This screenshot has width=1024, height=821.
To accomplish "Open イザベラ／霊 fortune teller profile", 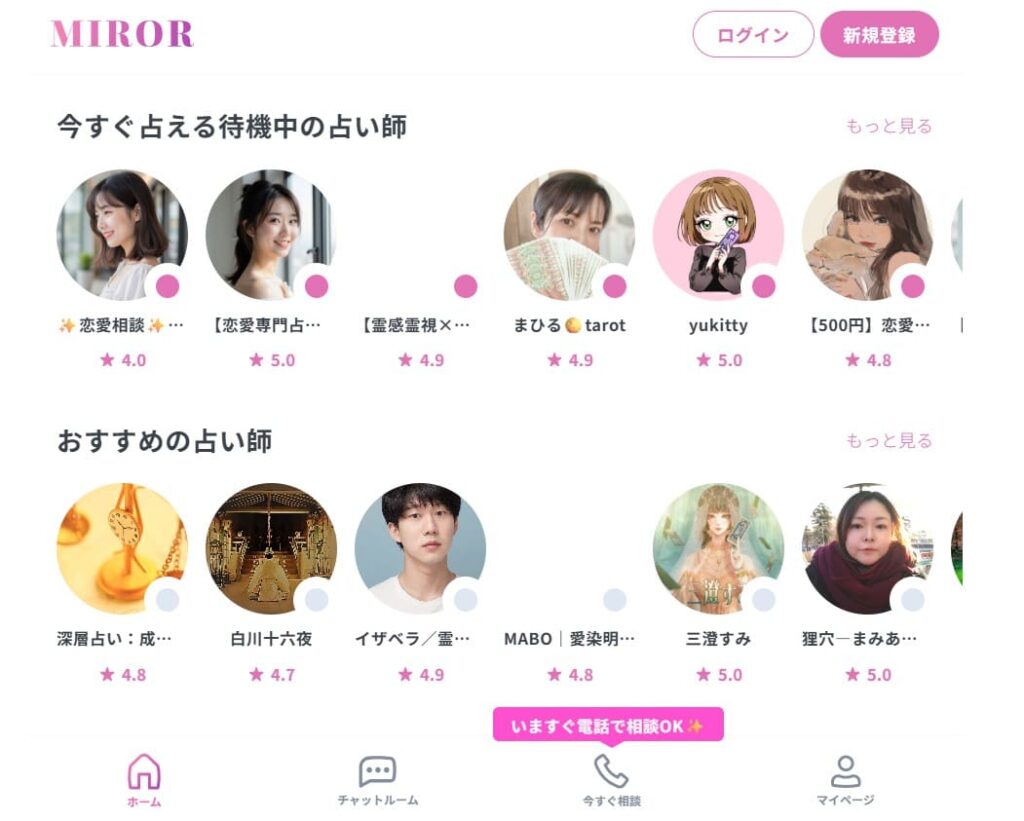I will 420,549.
